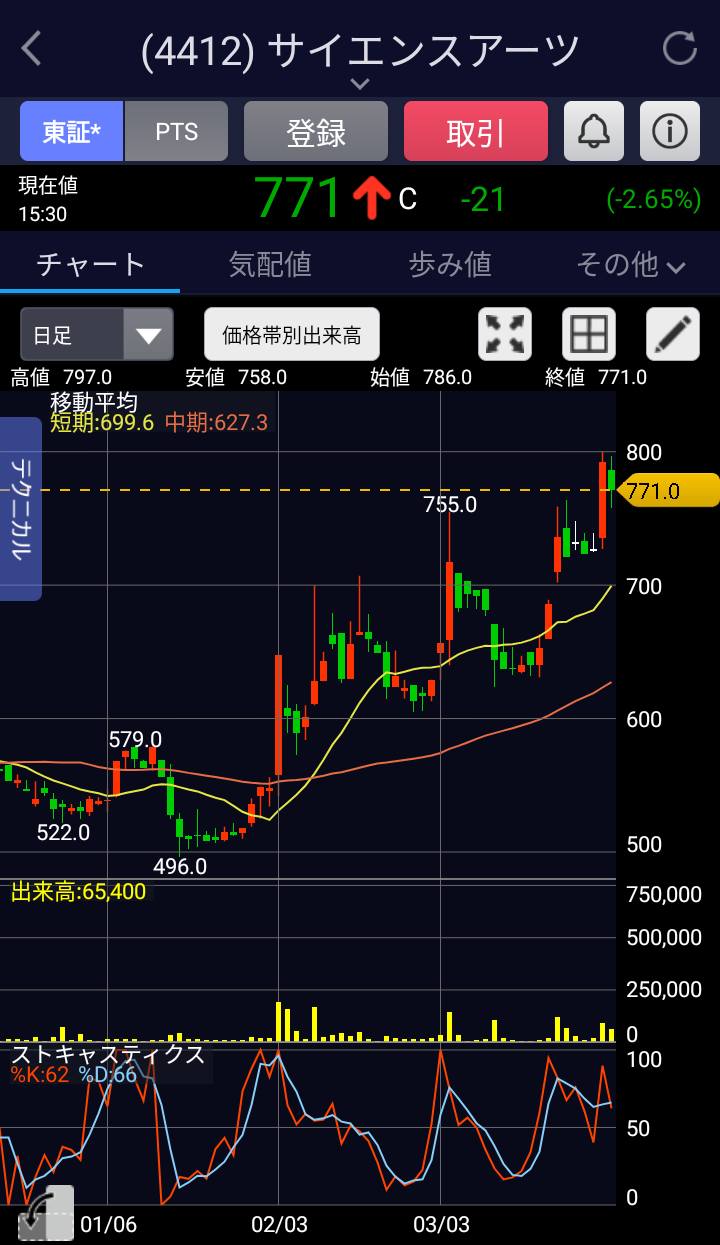
Task: Open the chart grid layout icon
Action: pyautogui.click(x=589, y=334)
